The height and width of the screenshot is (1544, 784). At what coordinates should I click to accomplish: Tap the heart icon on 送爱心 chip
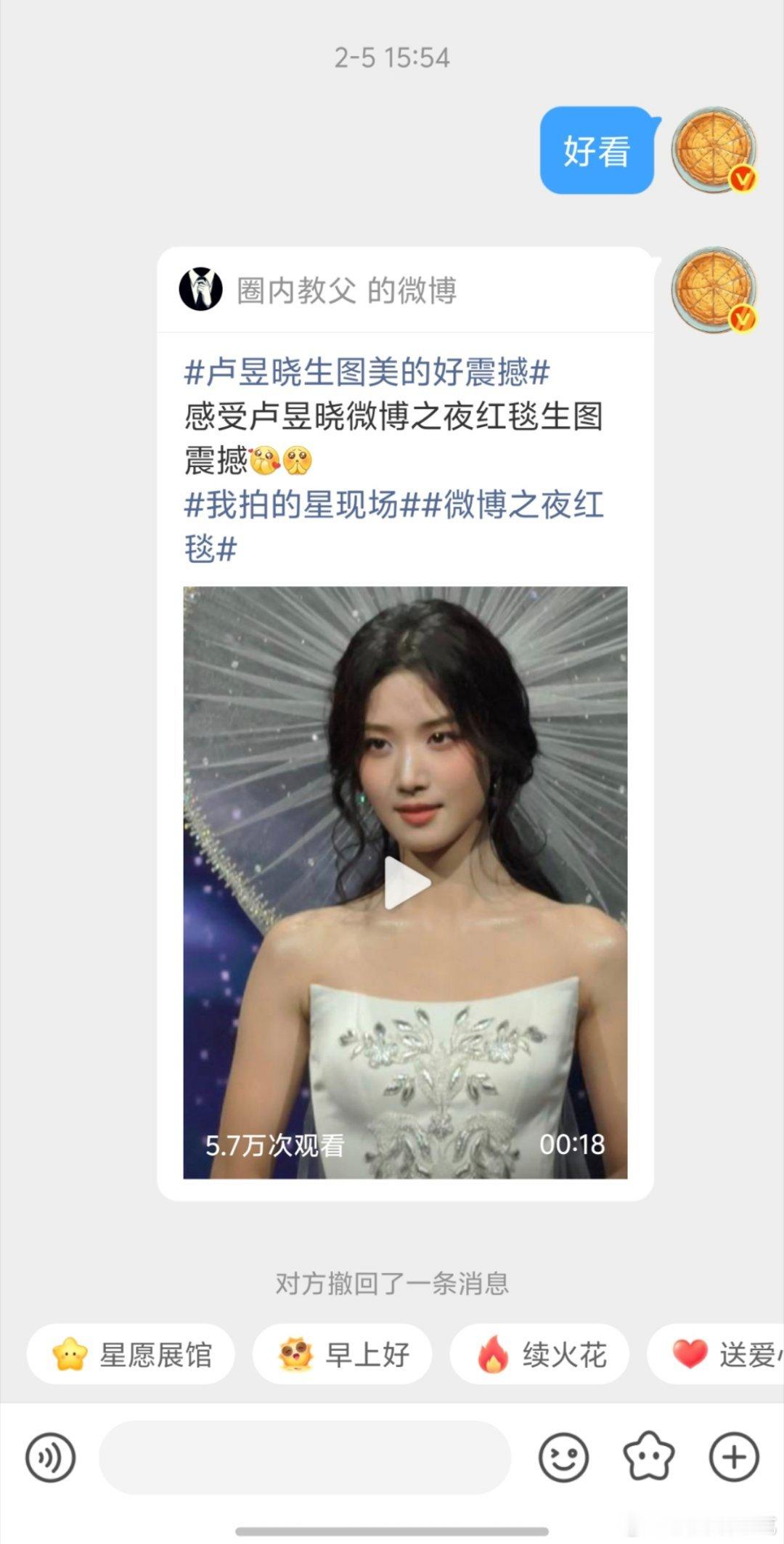pyautogui.click(x=692, y=1352)
